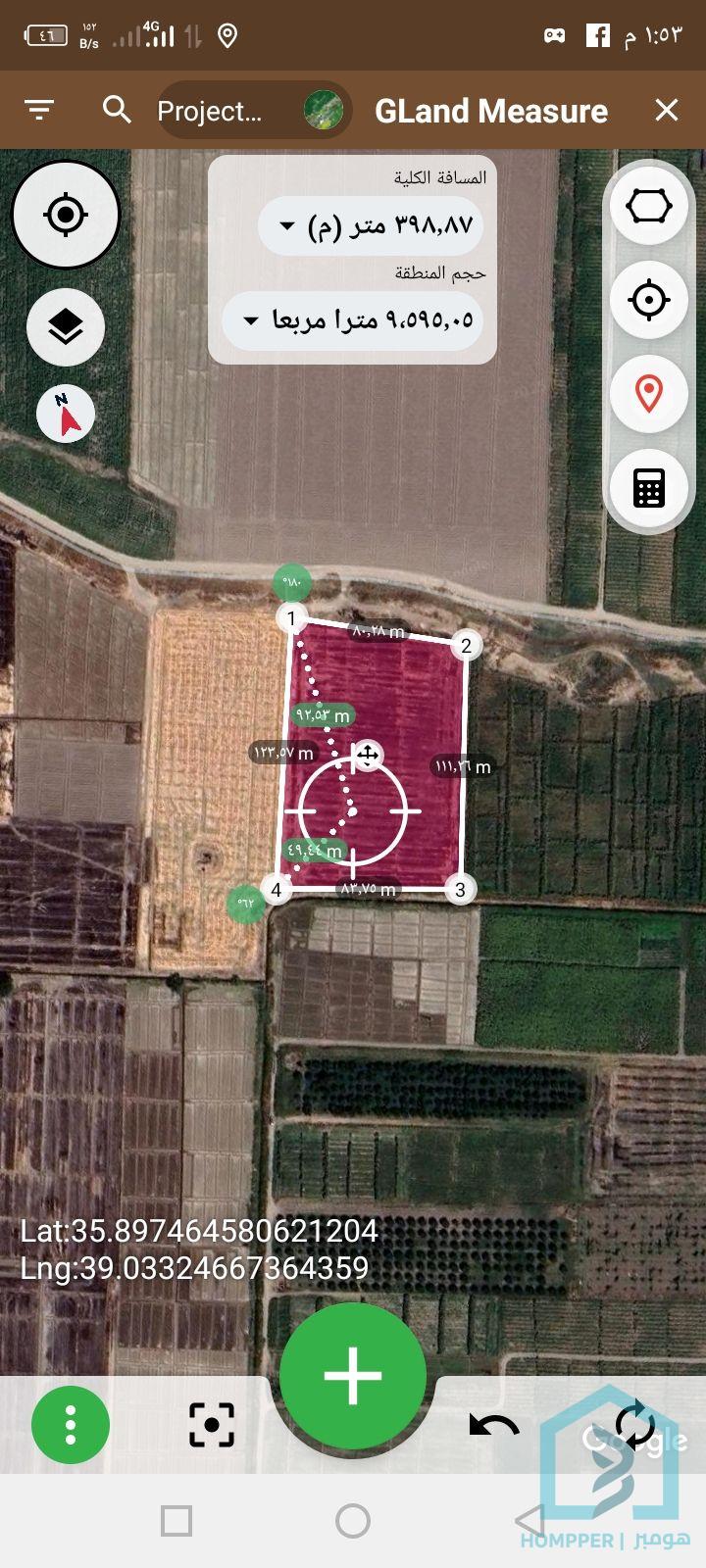Open the filter menu in the app bar
Image resolution: width=706 pixels, height=1568 pixels.
39,110
